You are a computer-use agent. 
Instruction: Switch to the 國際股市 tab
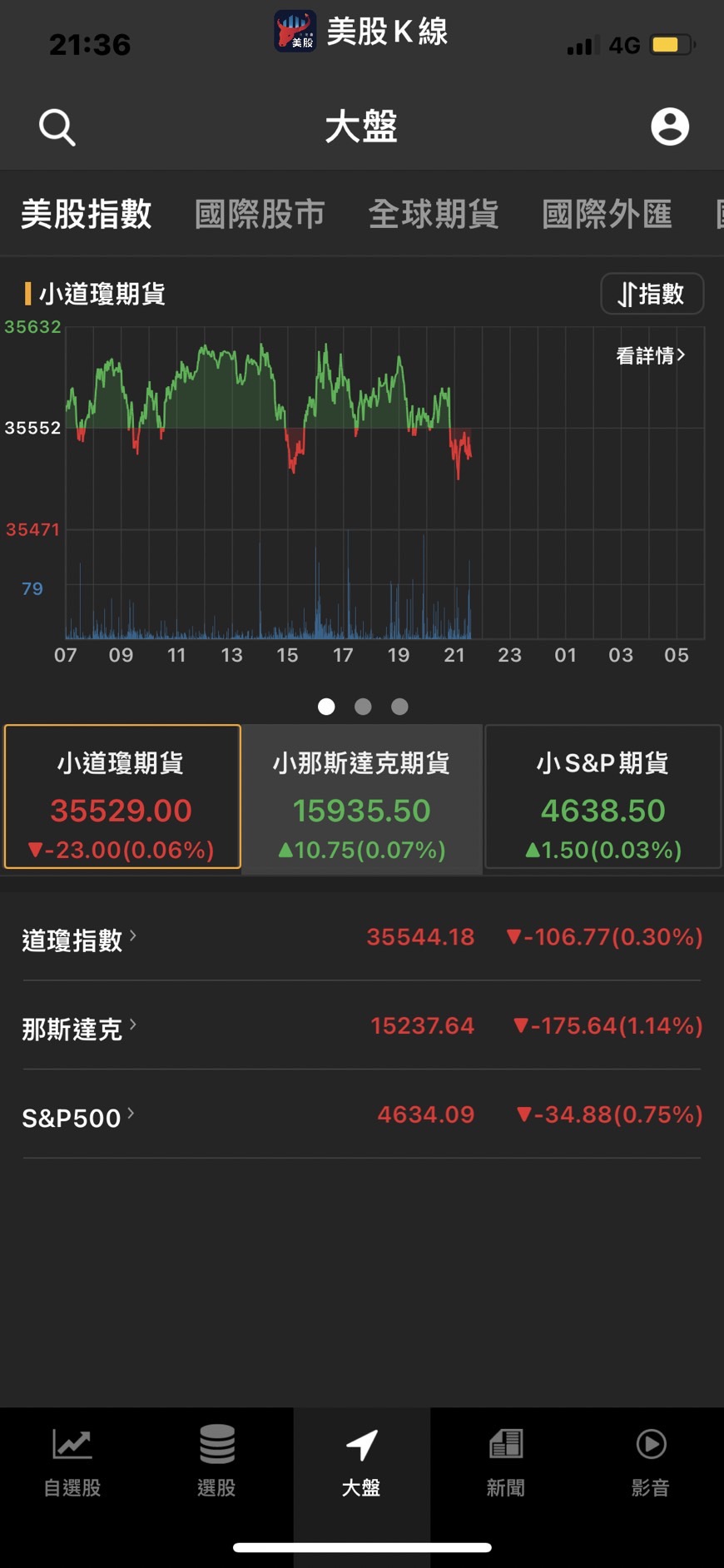click(260, 215)
